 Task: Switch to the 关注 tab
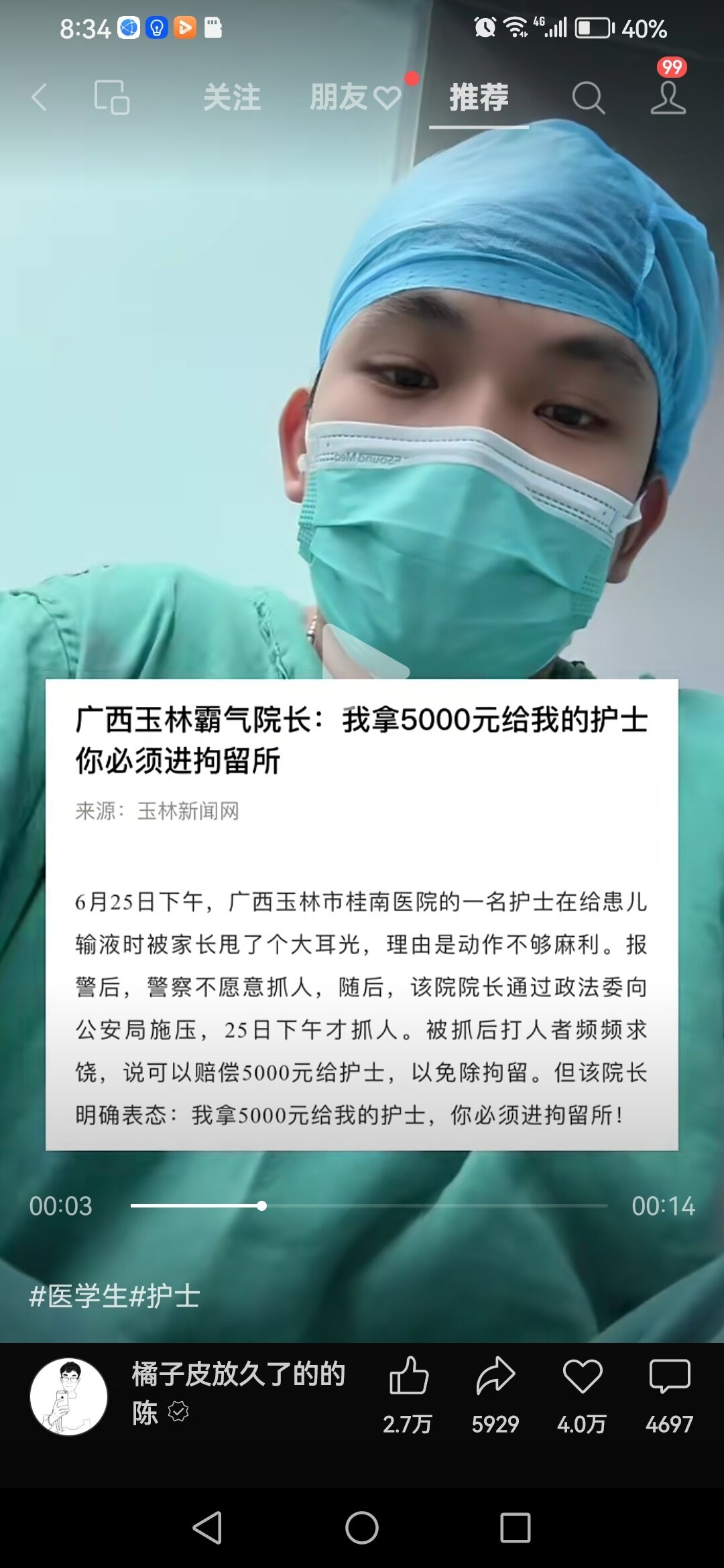(232, 98)
